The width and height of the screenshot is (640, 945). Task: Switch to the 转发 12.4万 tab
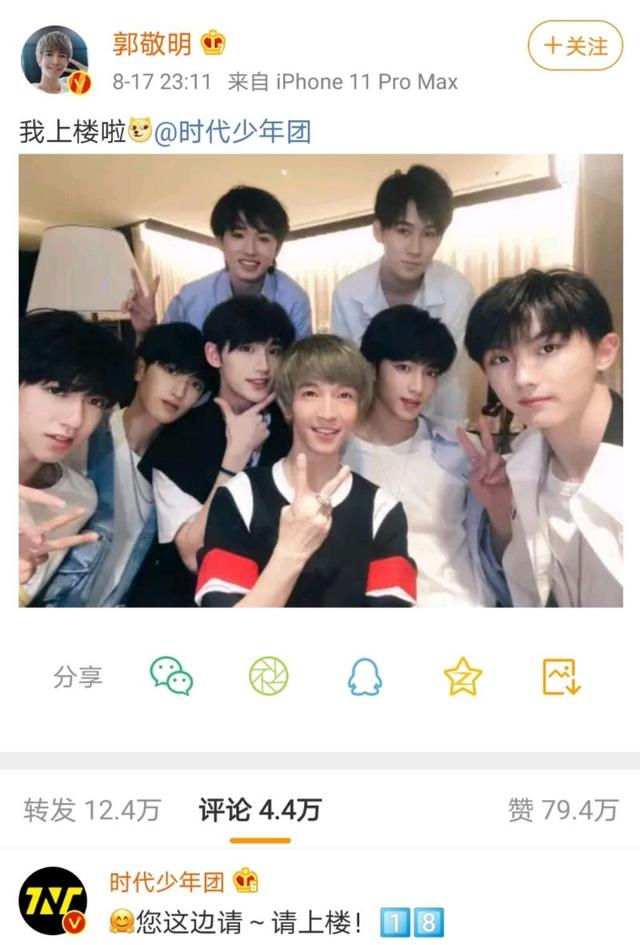tap(91, 810)
